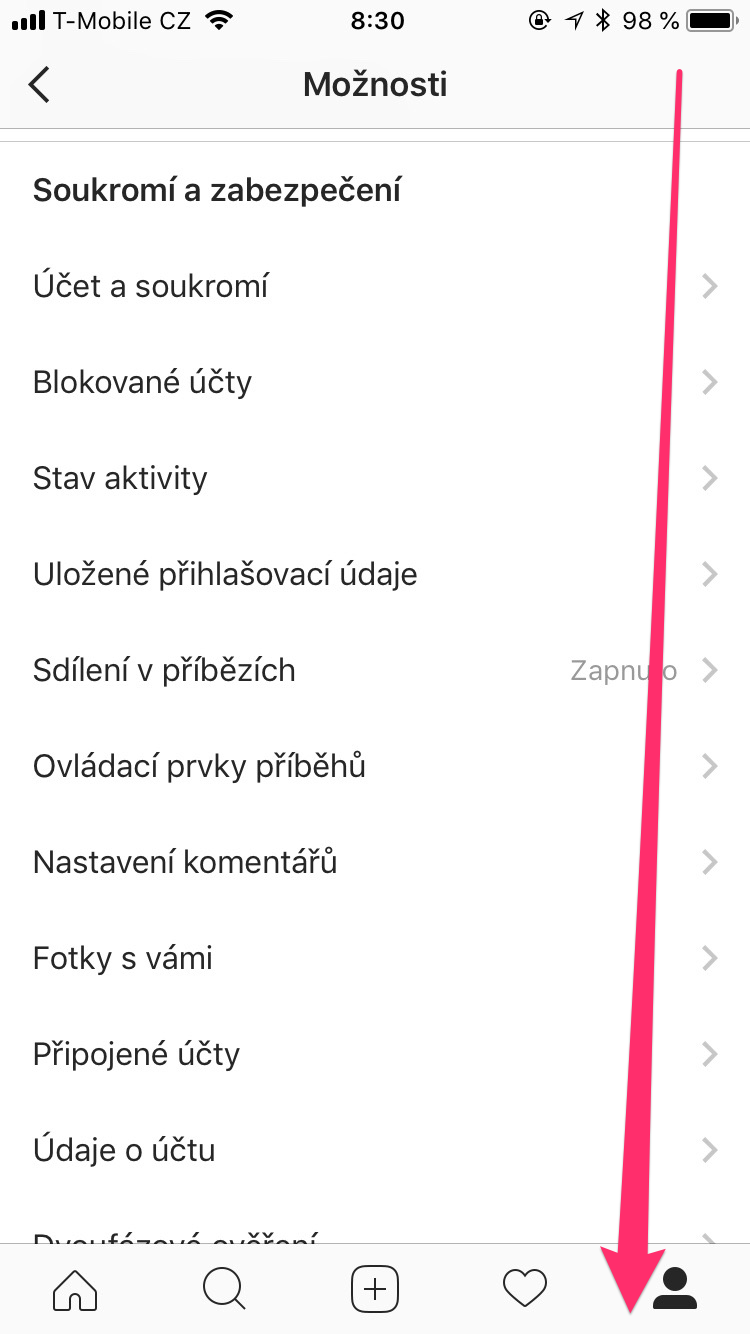
Task: Open Připojené účty
Action: [x=375, y=1055]
